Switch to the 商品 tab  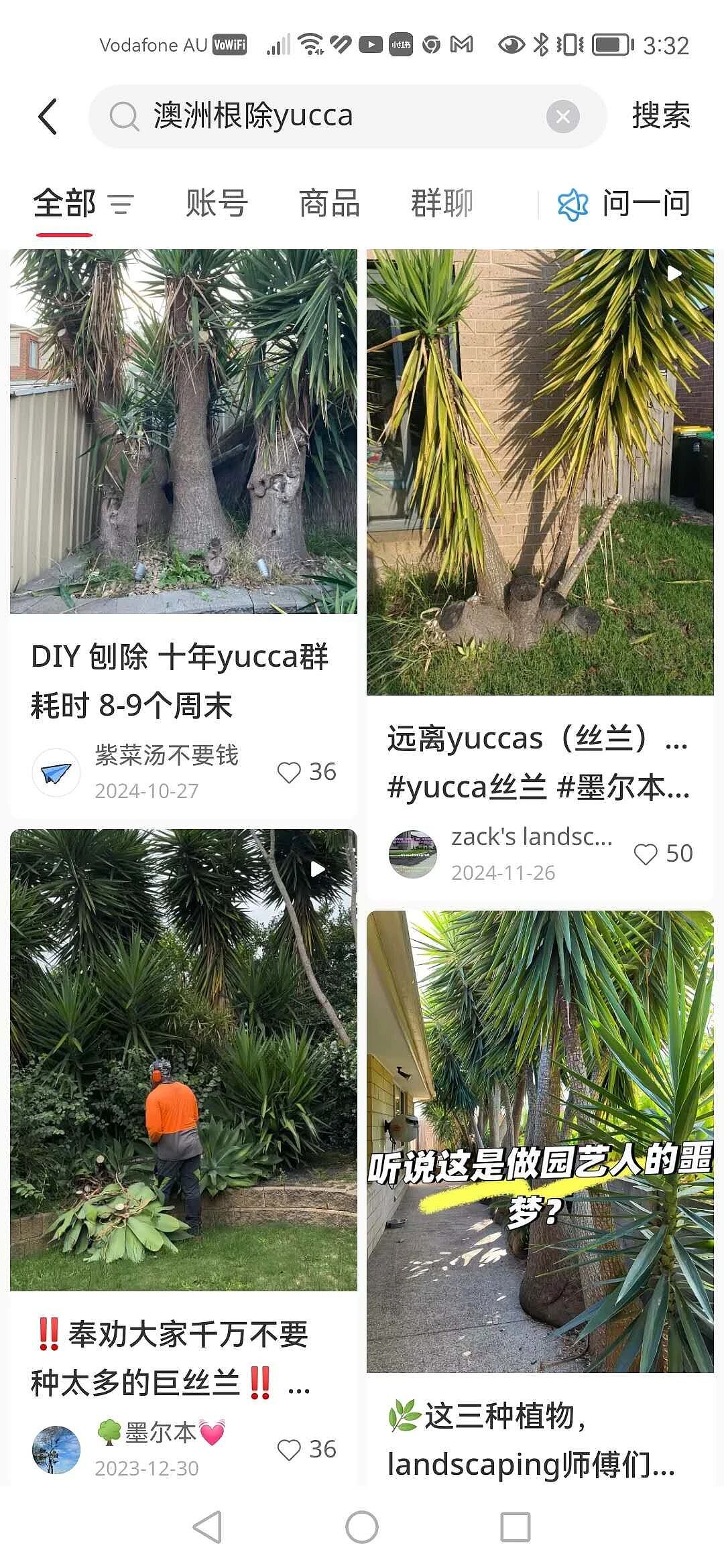coord(330,204)
